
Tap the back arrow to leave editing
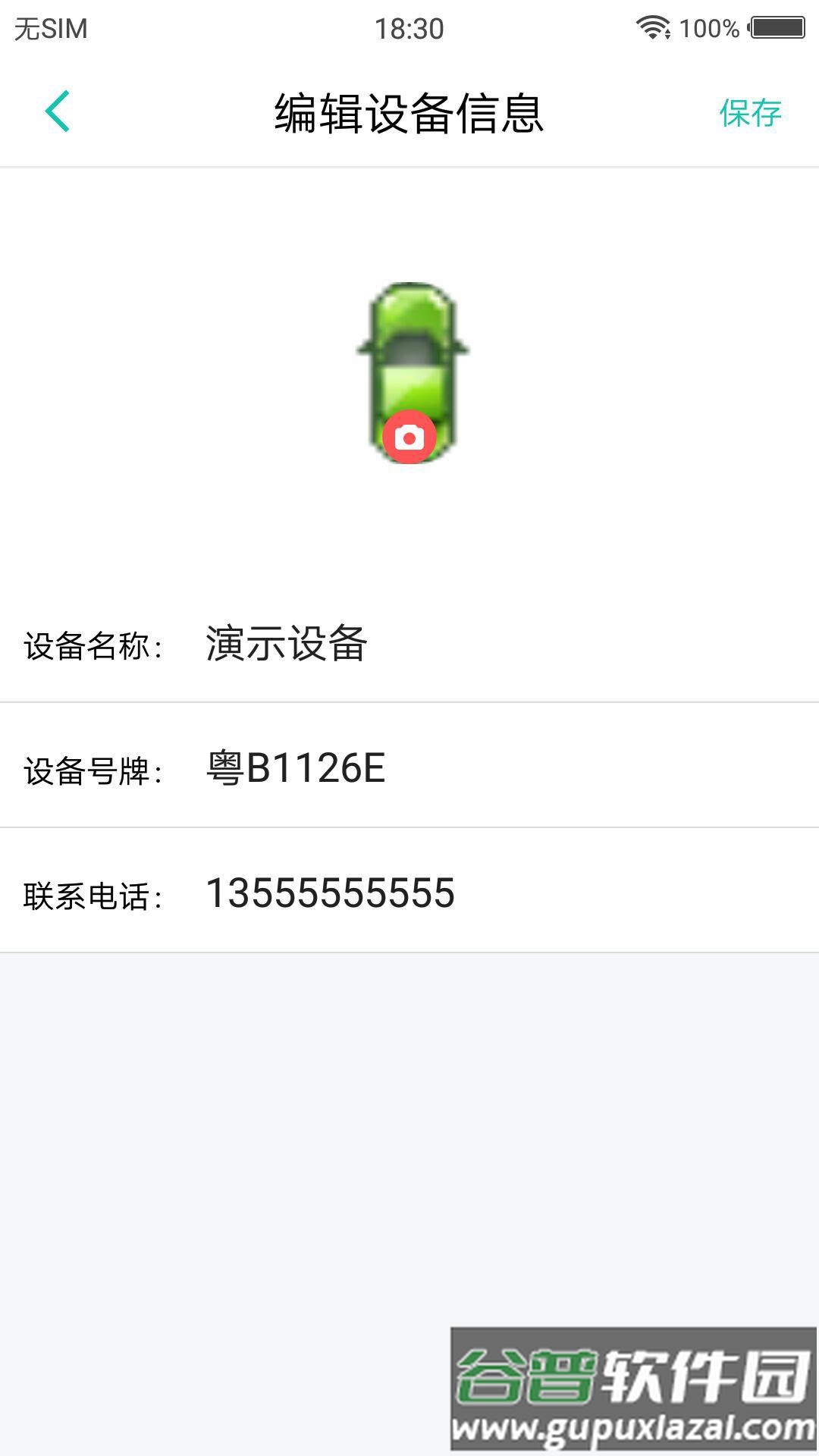click(x=57, y=111)
